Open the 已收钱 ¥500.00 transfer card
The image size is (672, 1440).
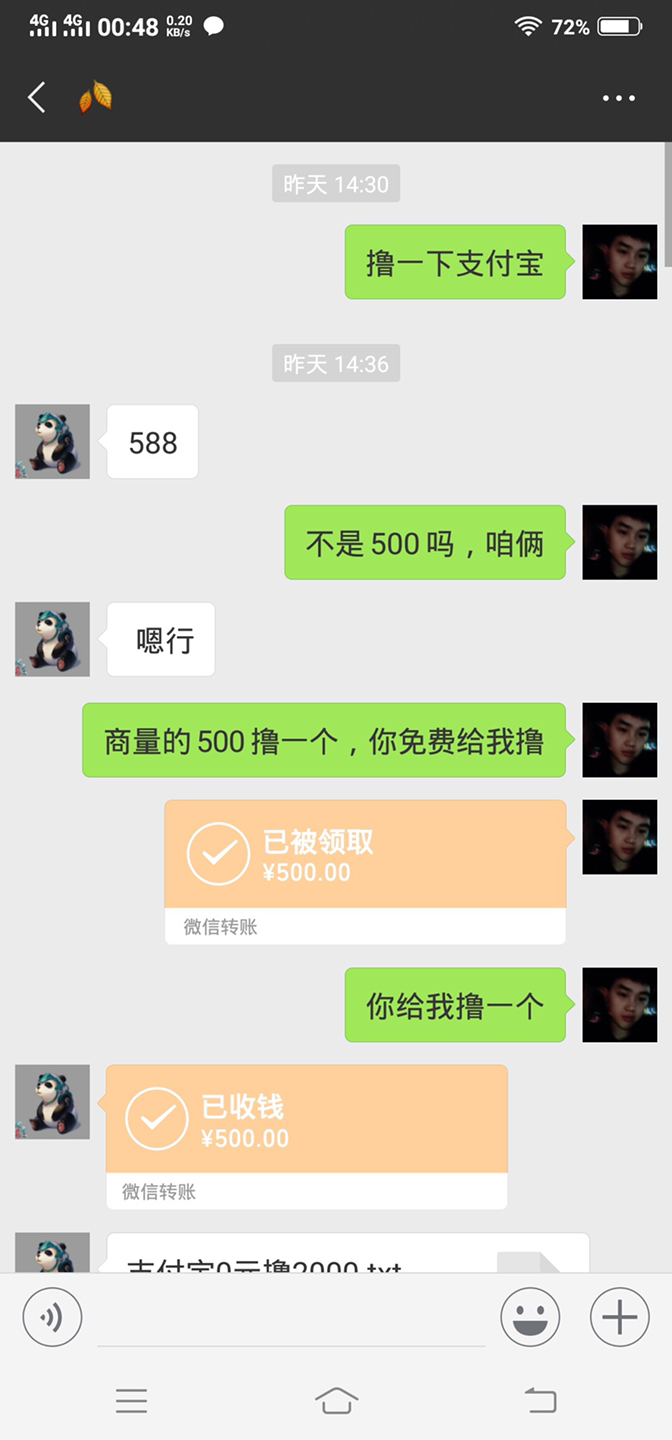coord(306,1120)
